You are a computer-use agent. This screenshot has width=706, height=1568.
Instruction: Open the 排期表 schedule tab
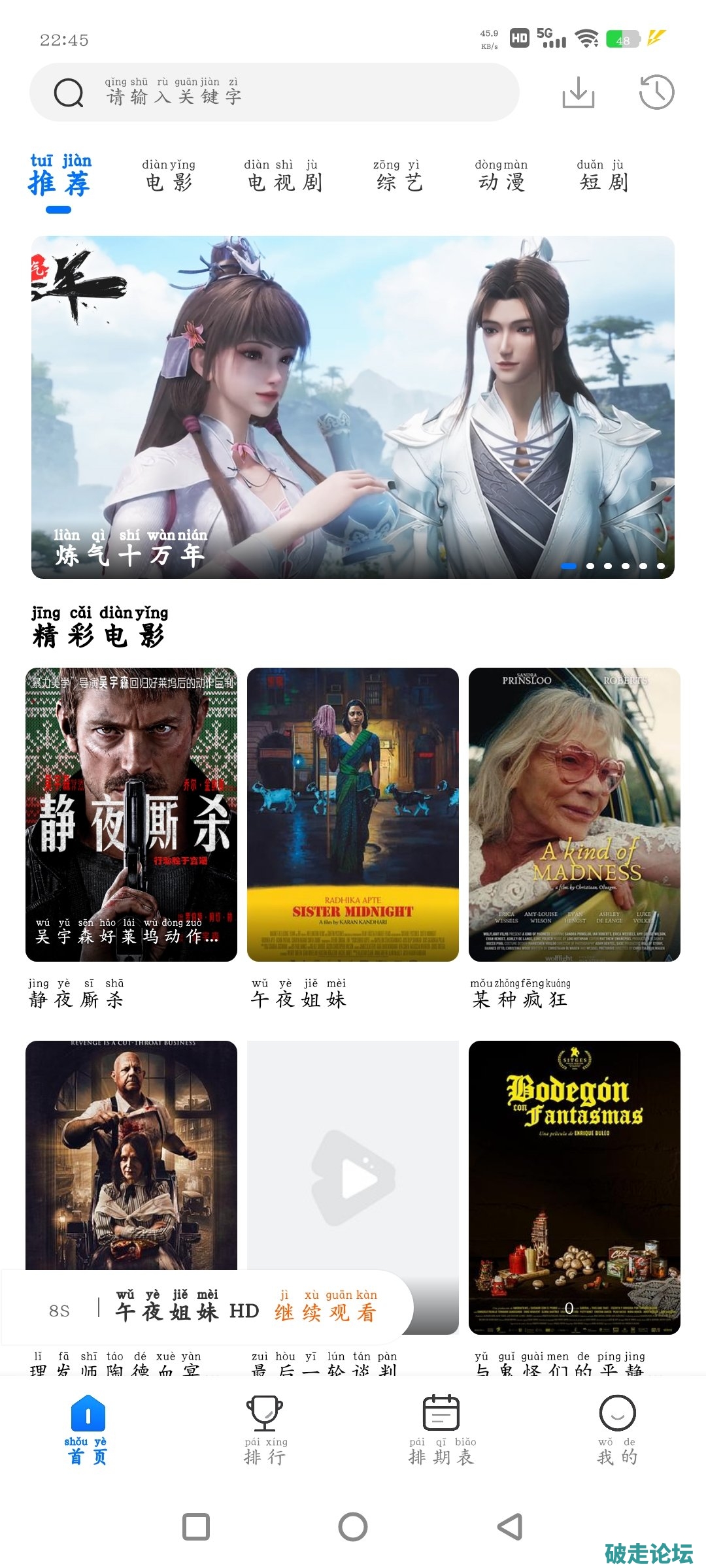pyautogui.click(x=441, y=1431)
